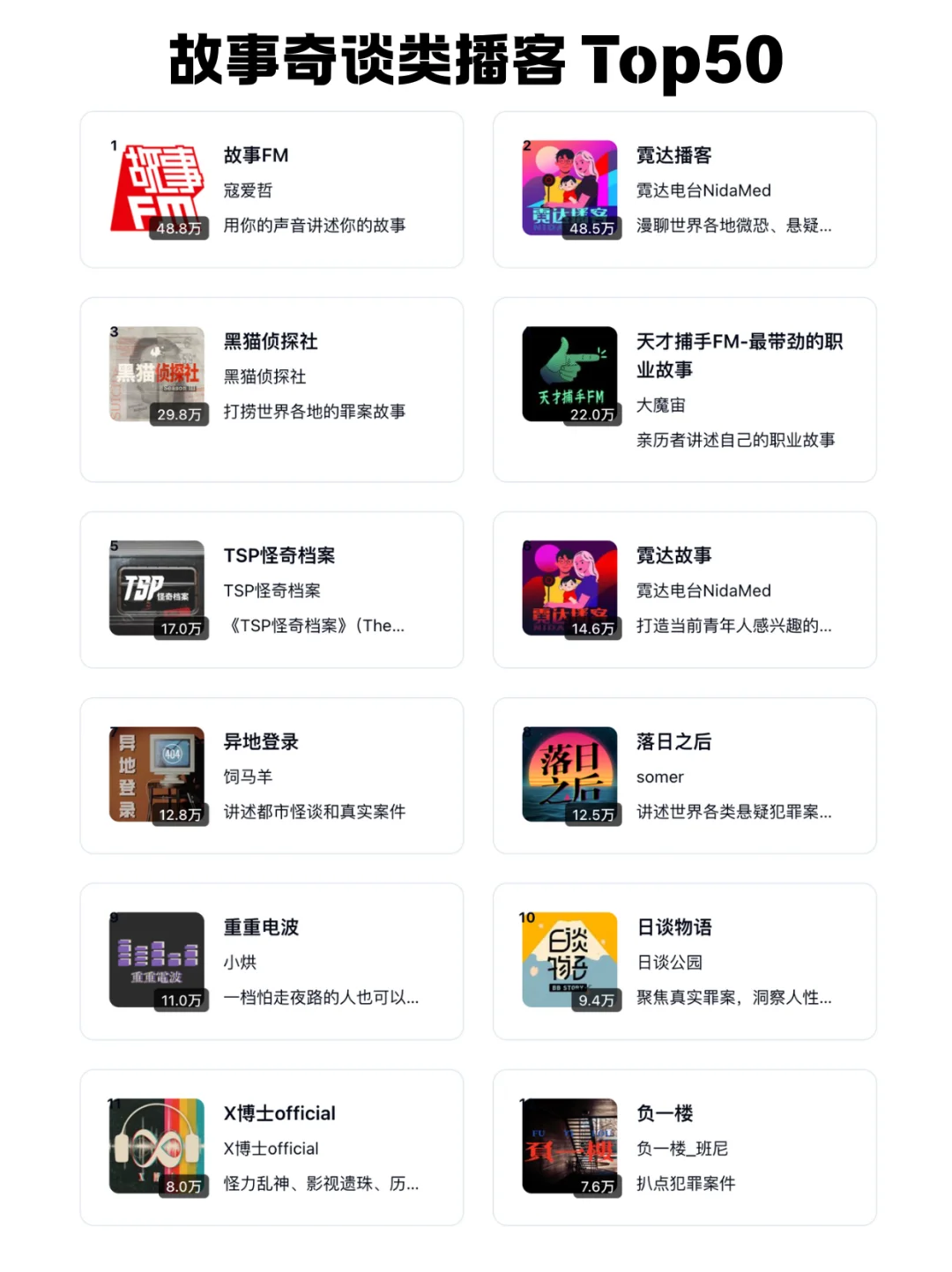
Task: Open the 故事FM podcast title link
Action: point(257,155)
